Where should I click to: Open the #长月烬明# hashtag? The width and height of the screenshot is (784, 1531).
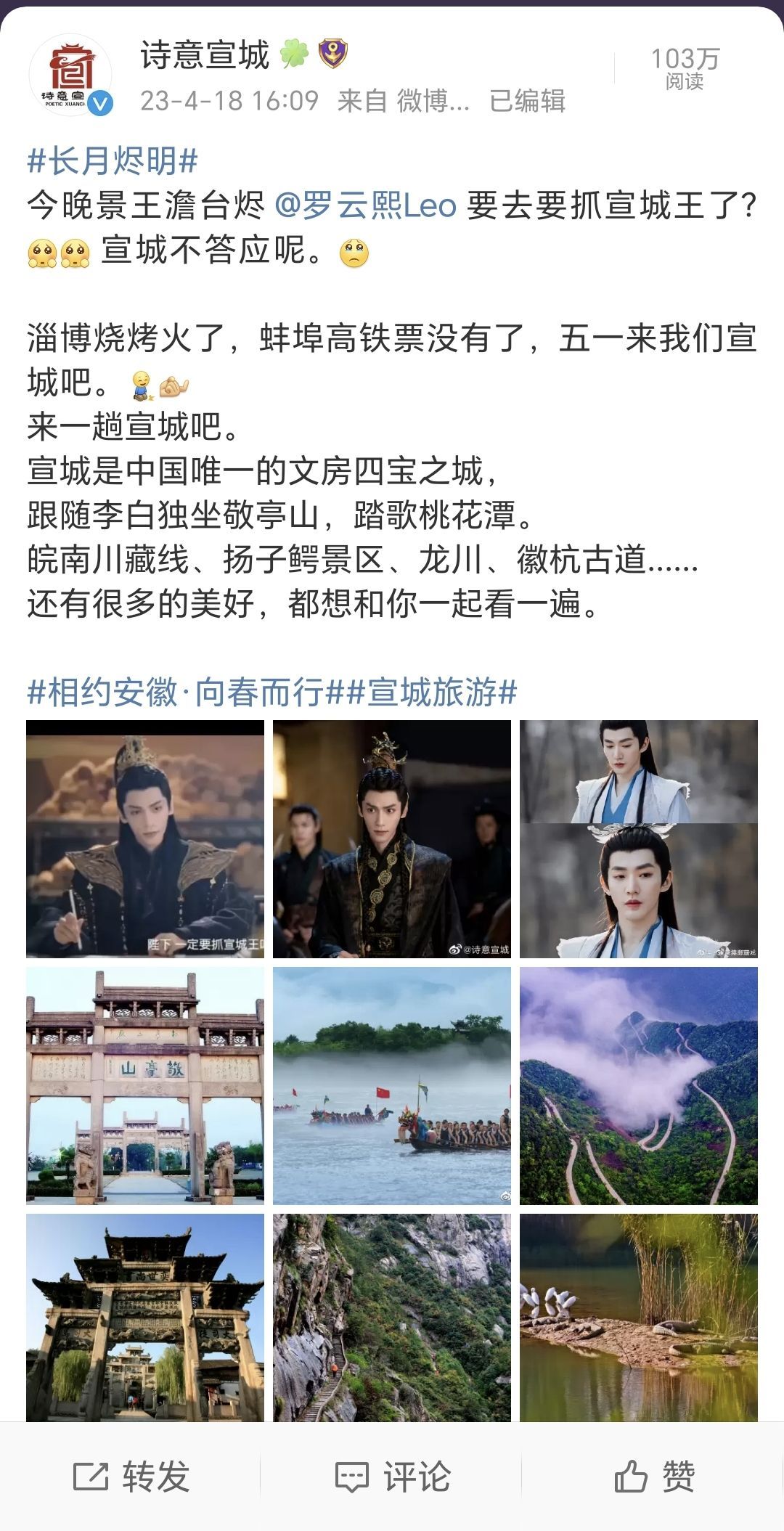coord(113,160)
